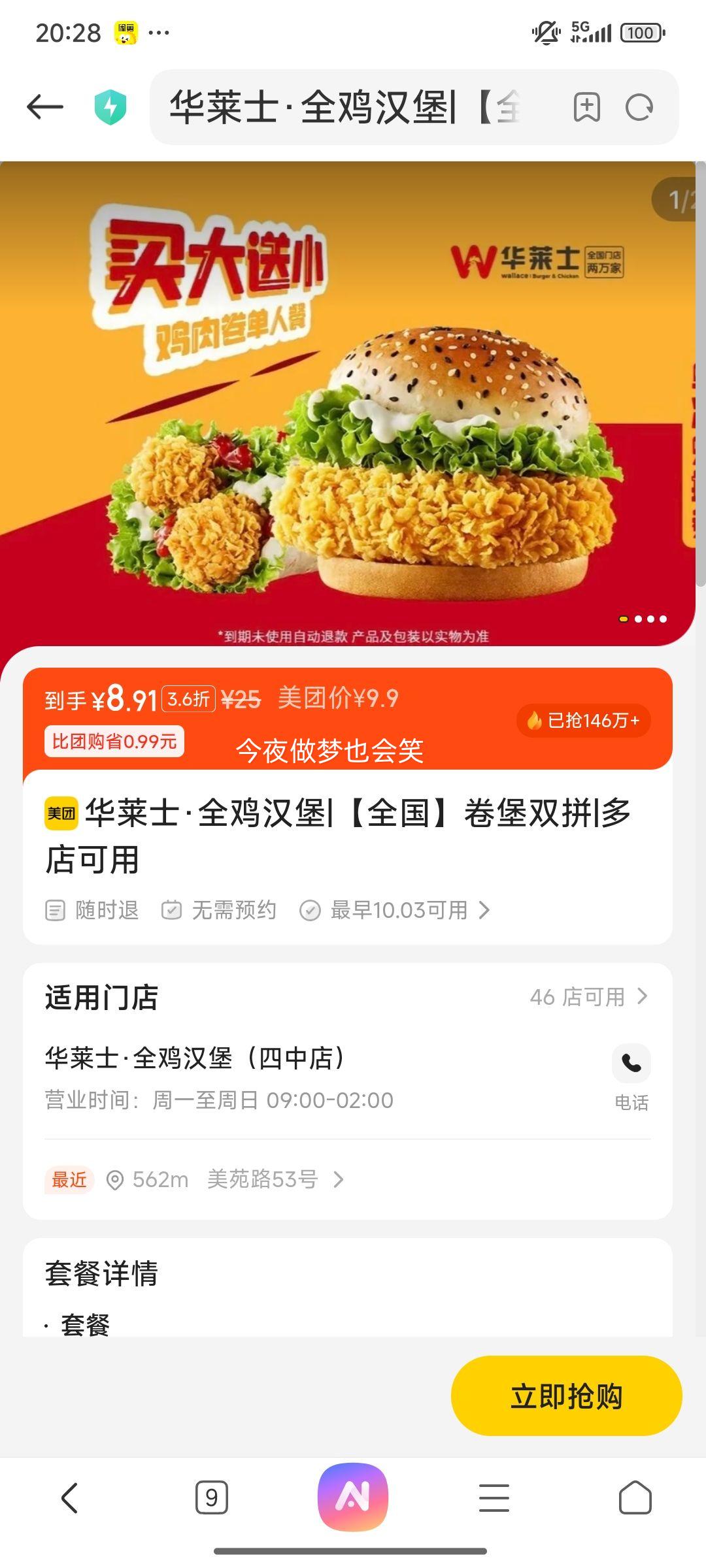Add this page to bookmarks
Viewport: 706px width, 1568px height.
tap(586, 107)
